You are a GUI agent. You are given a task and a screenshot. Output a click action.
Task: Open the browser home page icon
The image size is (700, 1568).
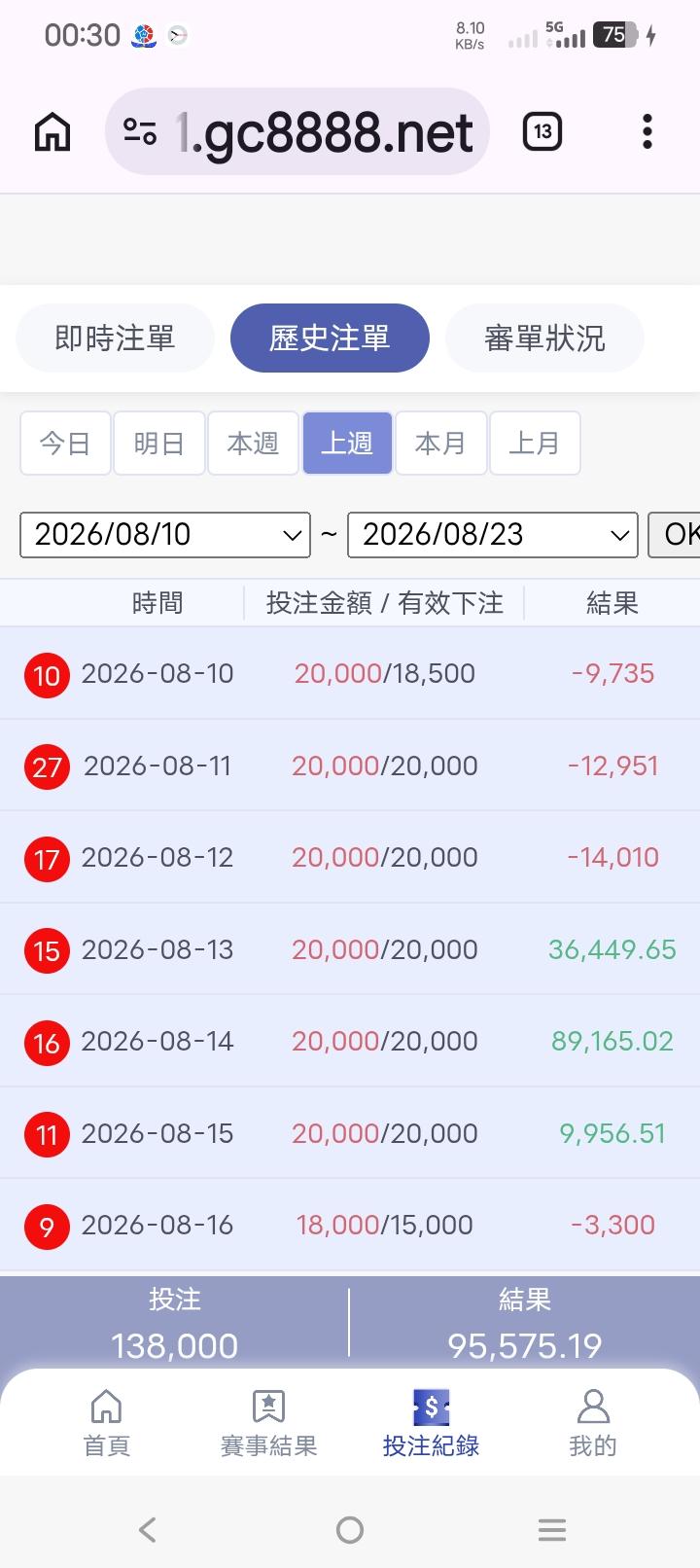(x=52, y=132)
